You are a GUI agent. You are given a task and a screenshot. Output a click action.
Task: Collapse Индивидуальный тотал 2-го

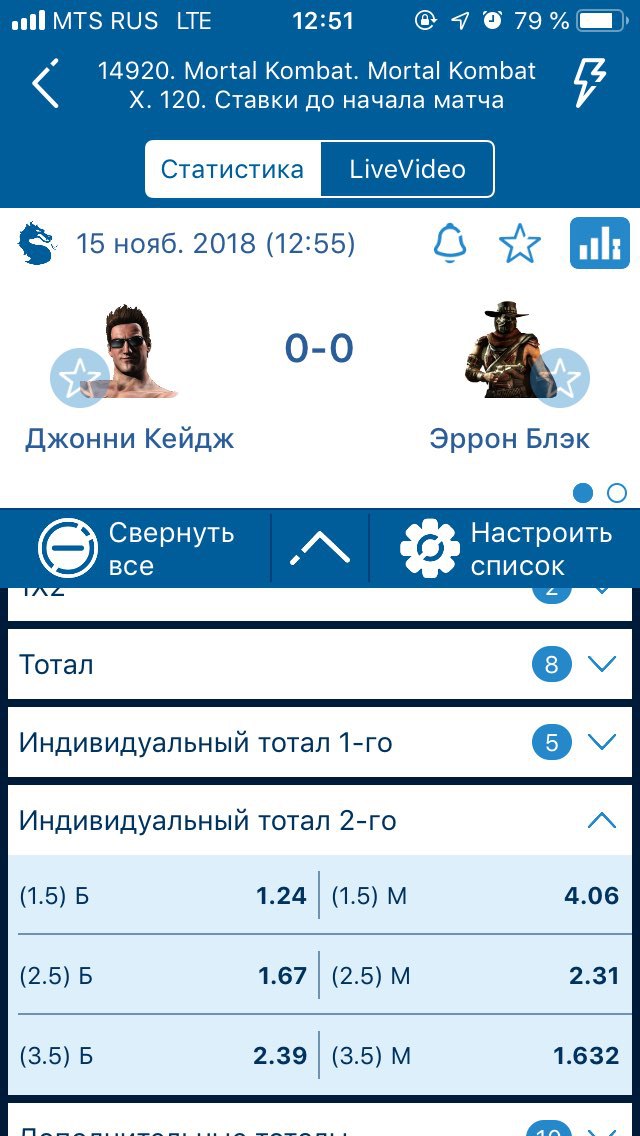[x=320, y=820]
